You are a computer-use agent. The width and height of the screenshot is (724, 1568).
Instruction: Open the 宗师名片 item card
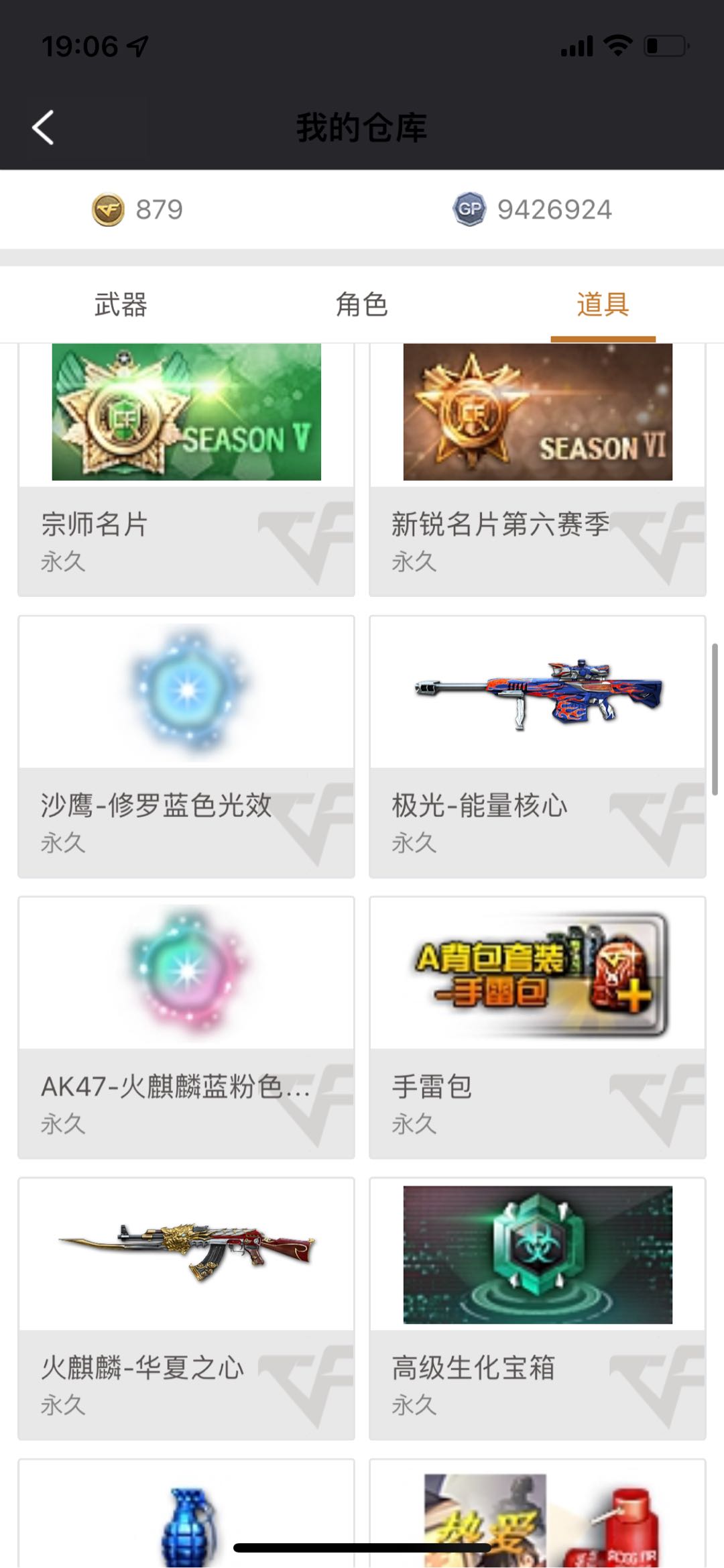186,469
